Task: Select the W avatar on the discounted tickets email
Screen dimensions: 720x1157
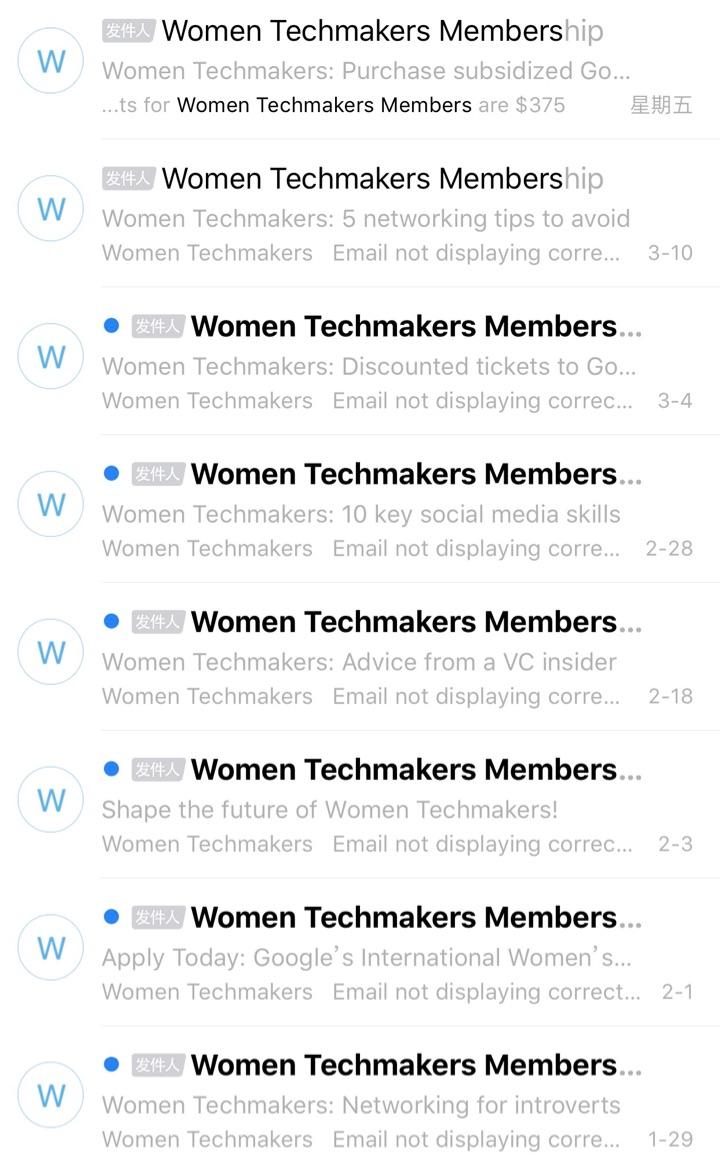Action: click(50, 356)
